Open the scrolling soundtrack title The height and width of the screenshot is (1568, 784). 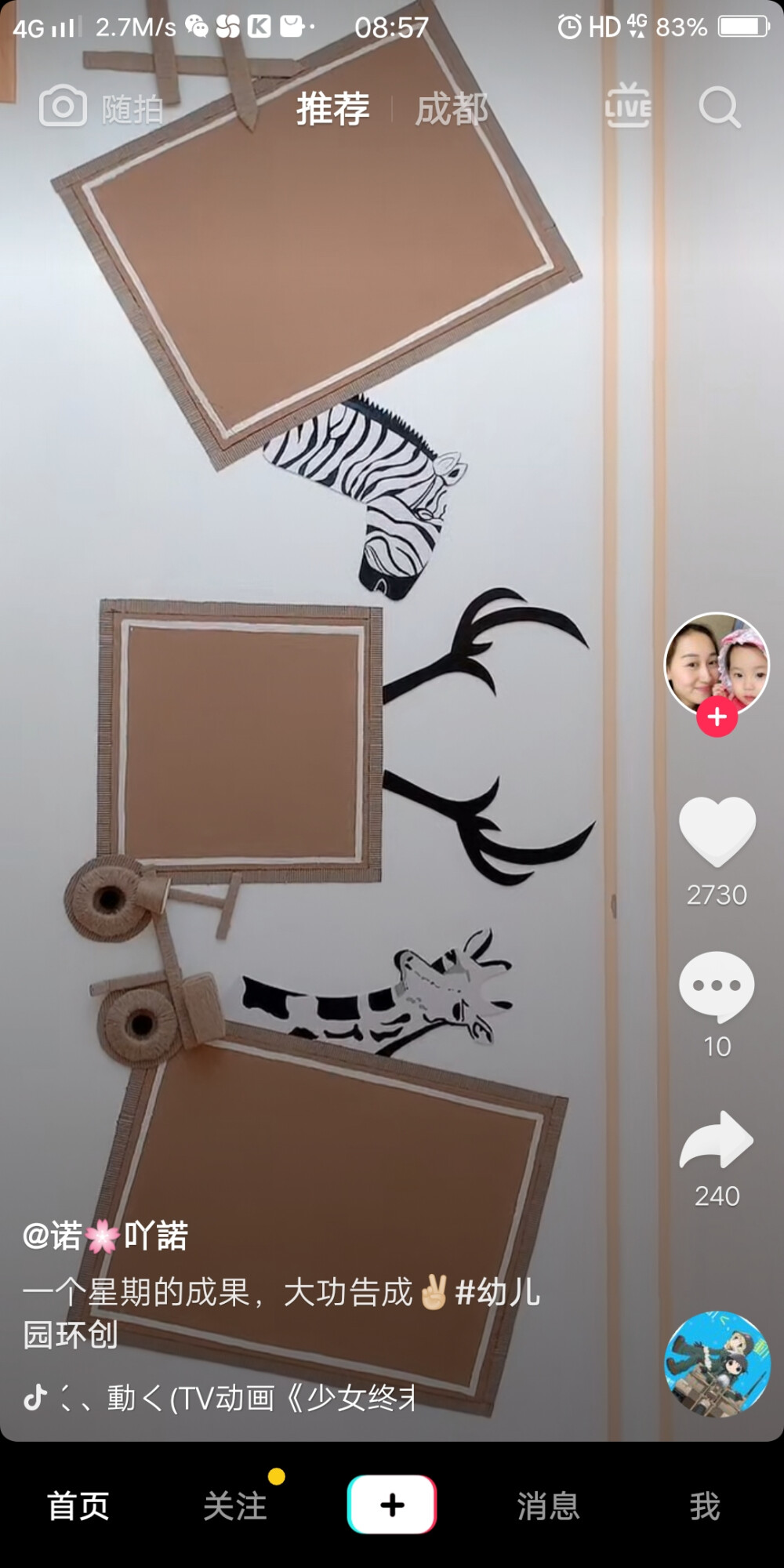click(235, 1397)
